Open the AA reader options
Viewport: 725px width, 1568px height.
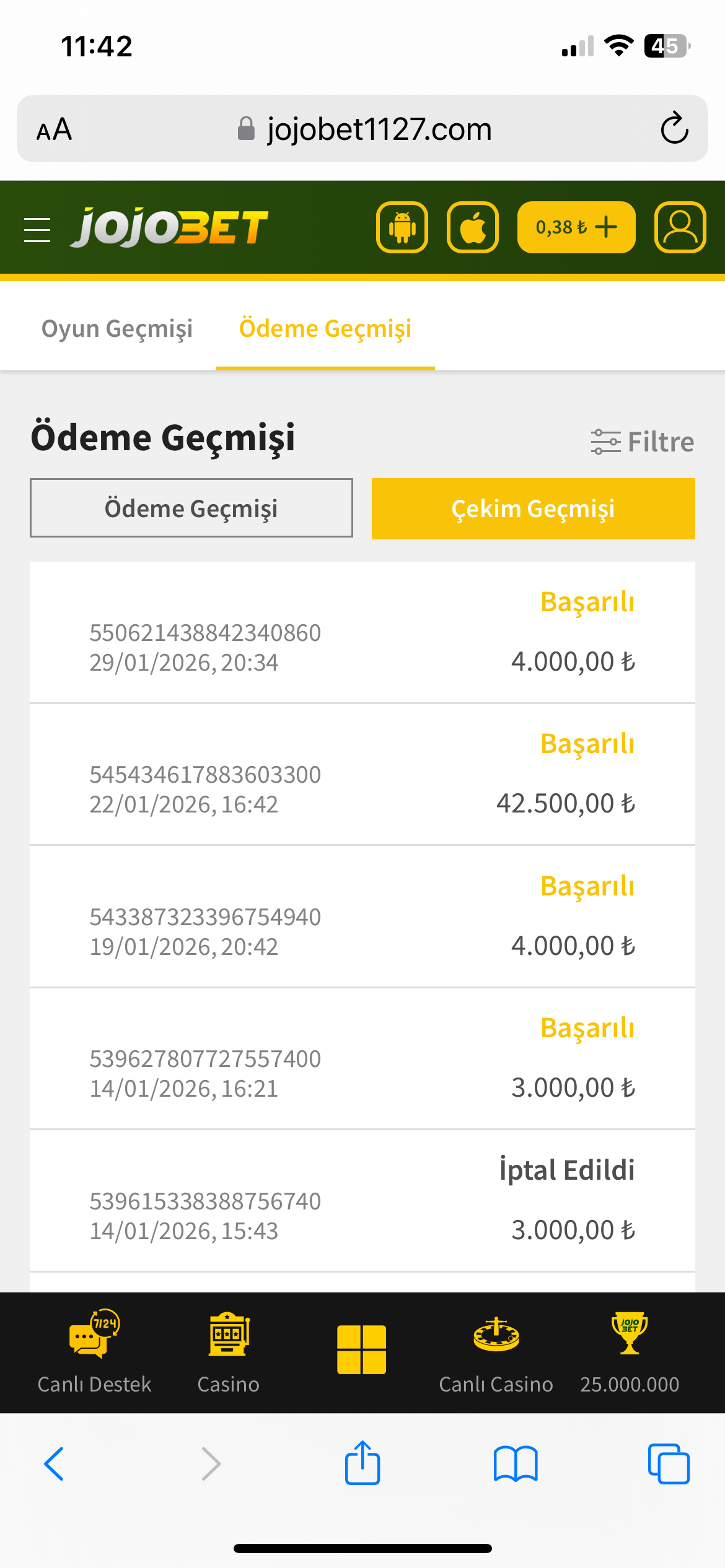coord(54,129)
